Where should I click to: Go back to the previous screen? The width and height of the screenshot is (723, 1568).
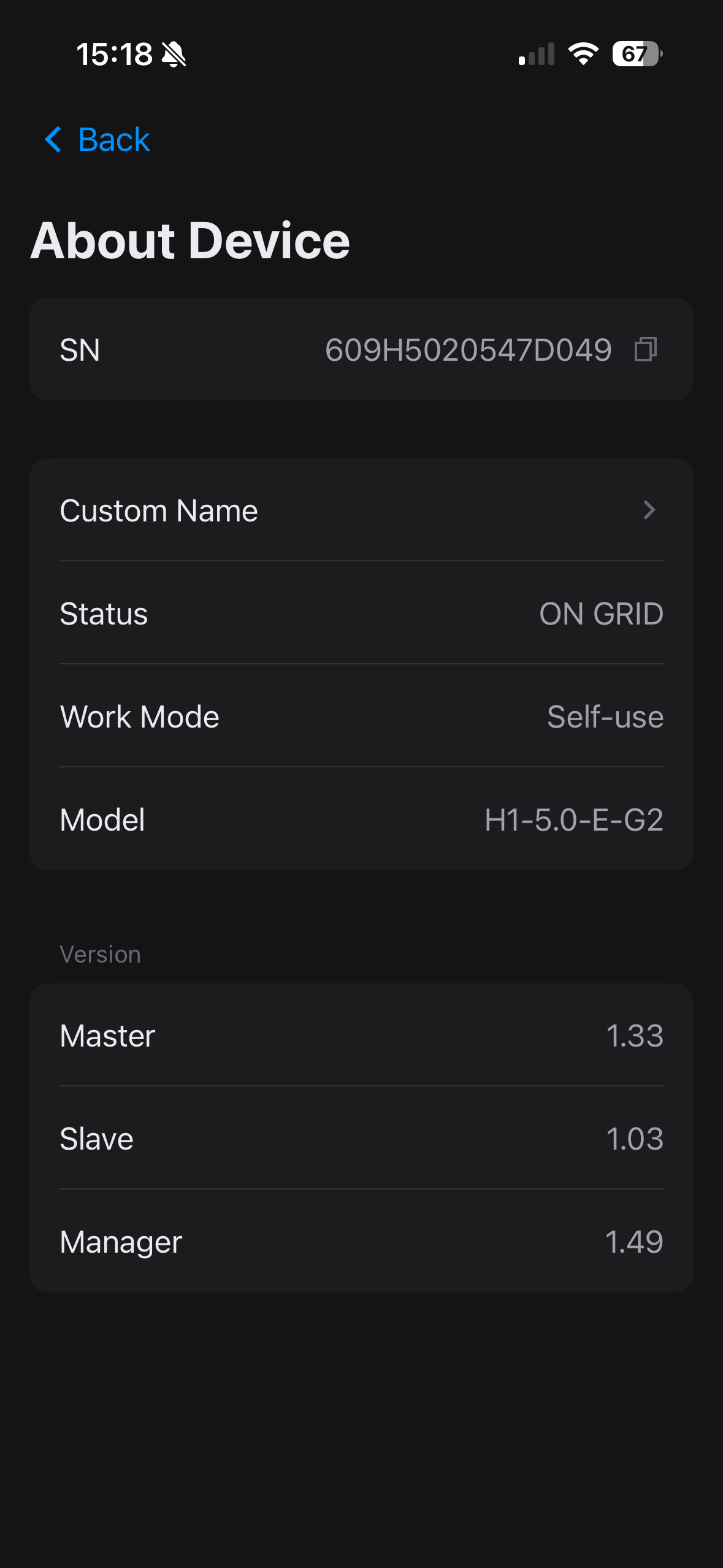tap(98, 140)
